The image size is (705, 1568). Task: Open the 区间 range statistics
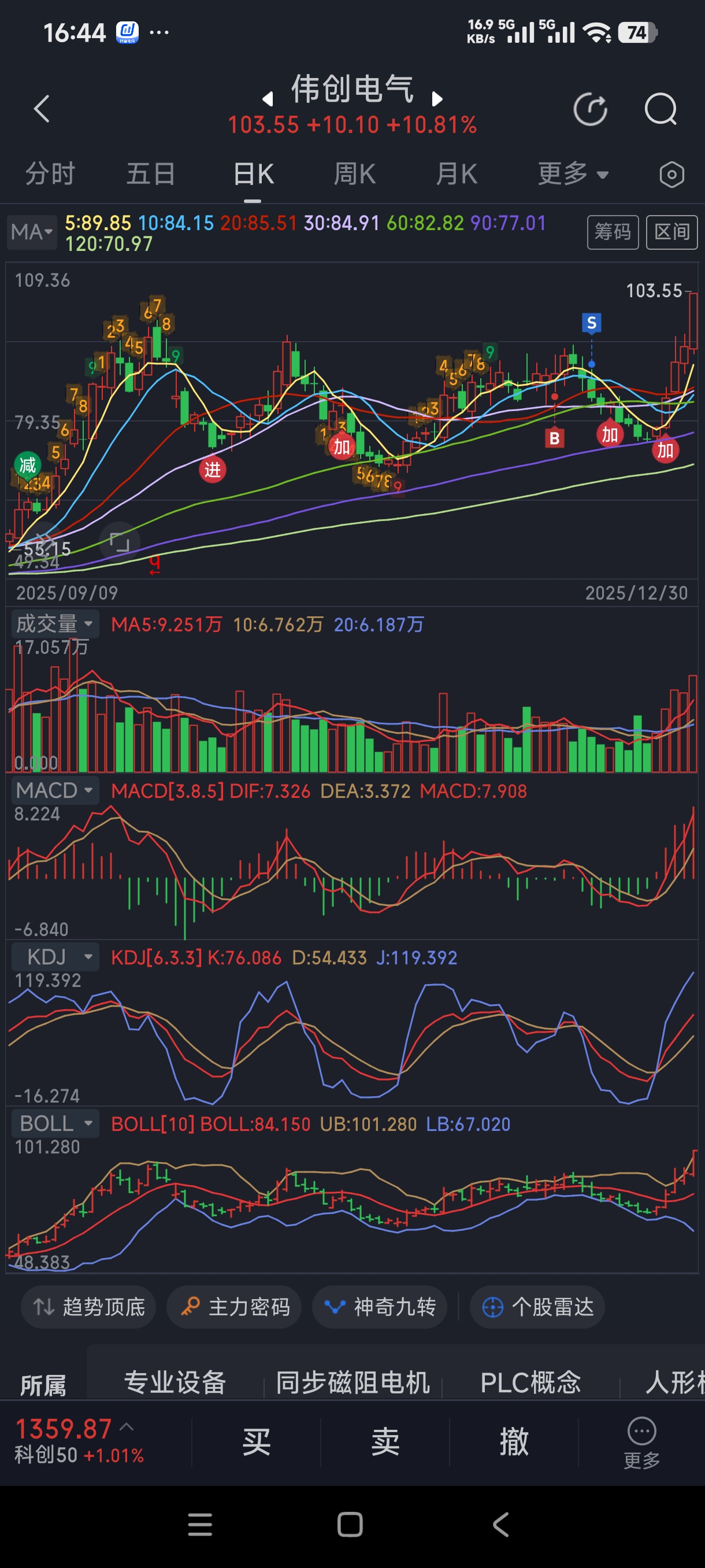[x=671, y=232]
